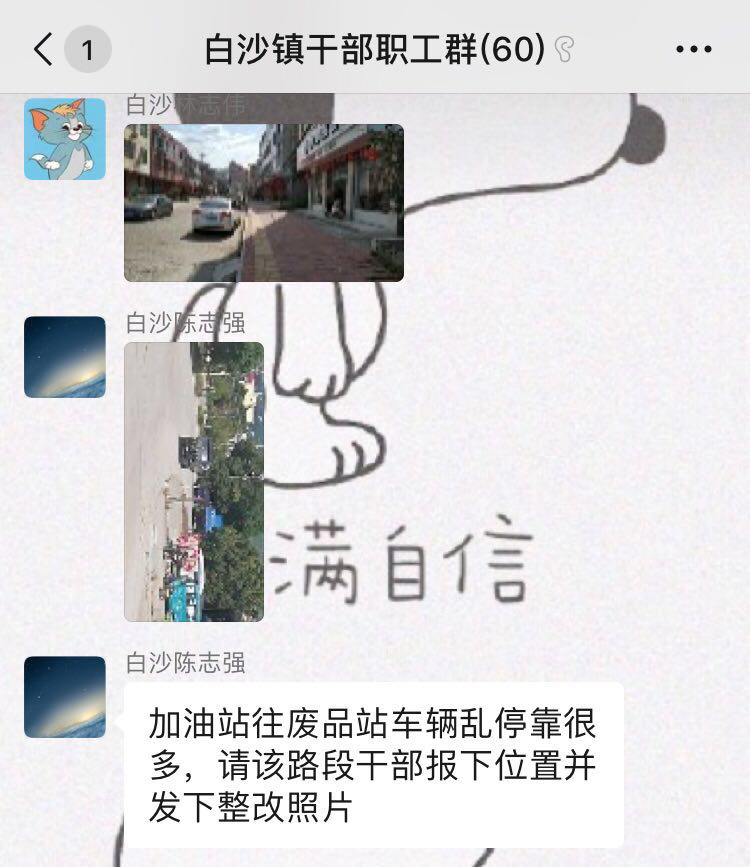Image resolution: width=750 pixels, height=867 pixels.
Task: Open the street photo with parked cars
Action: (x=263, y=202)
